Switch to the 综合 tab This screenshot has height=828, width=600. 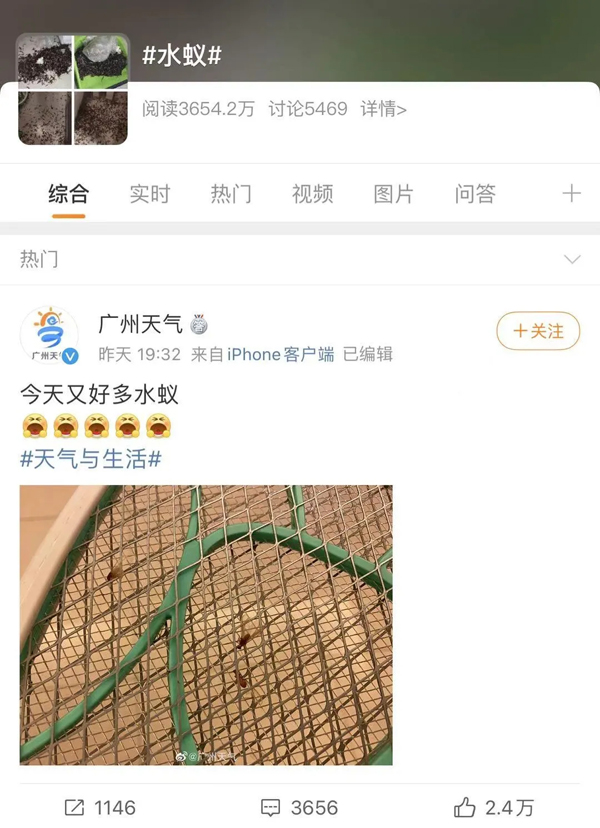point(68,194)
